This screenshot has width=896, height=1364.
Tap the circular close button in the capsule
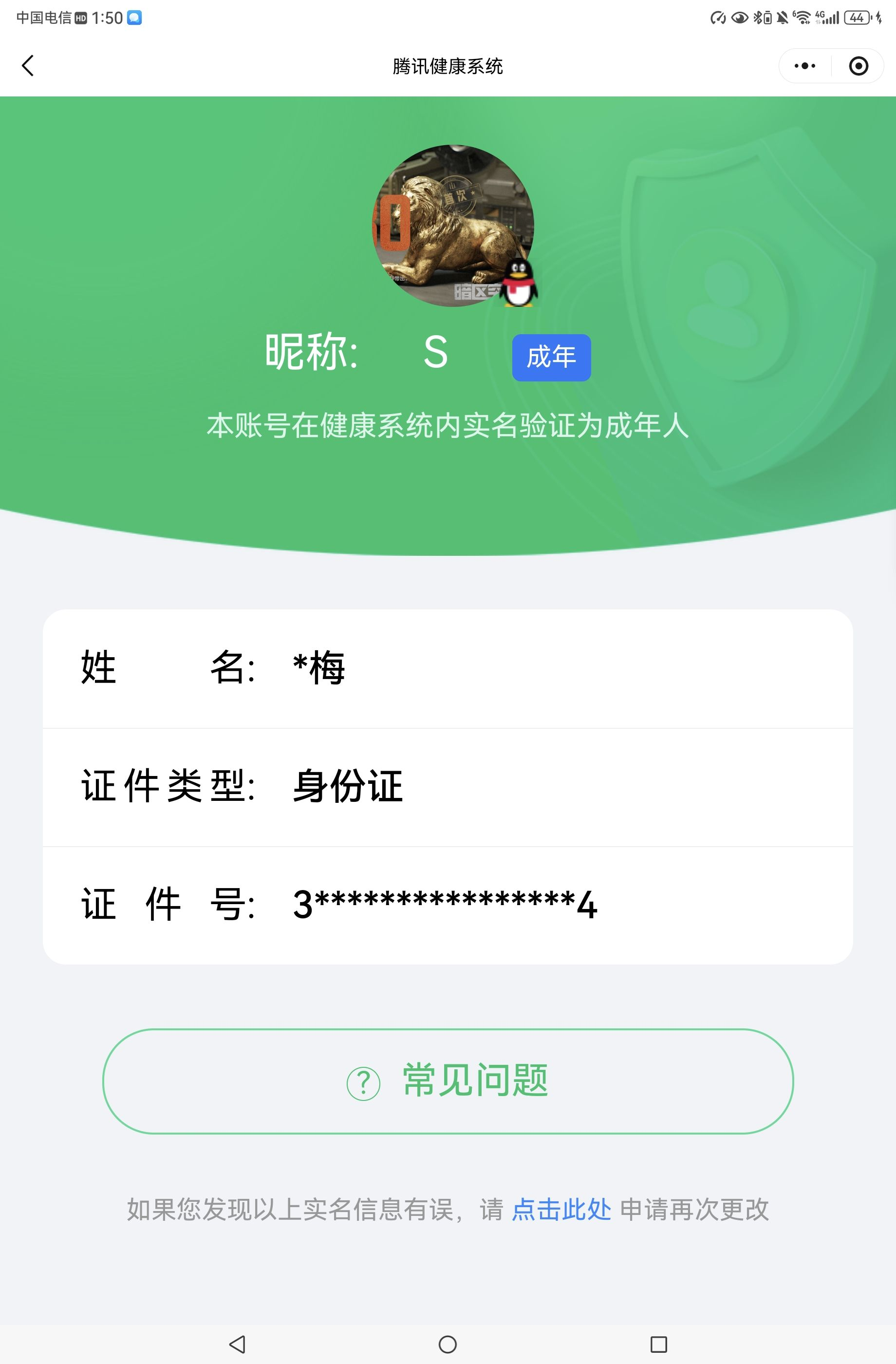click(858, 66)
